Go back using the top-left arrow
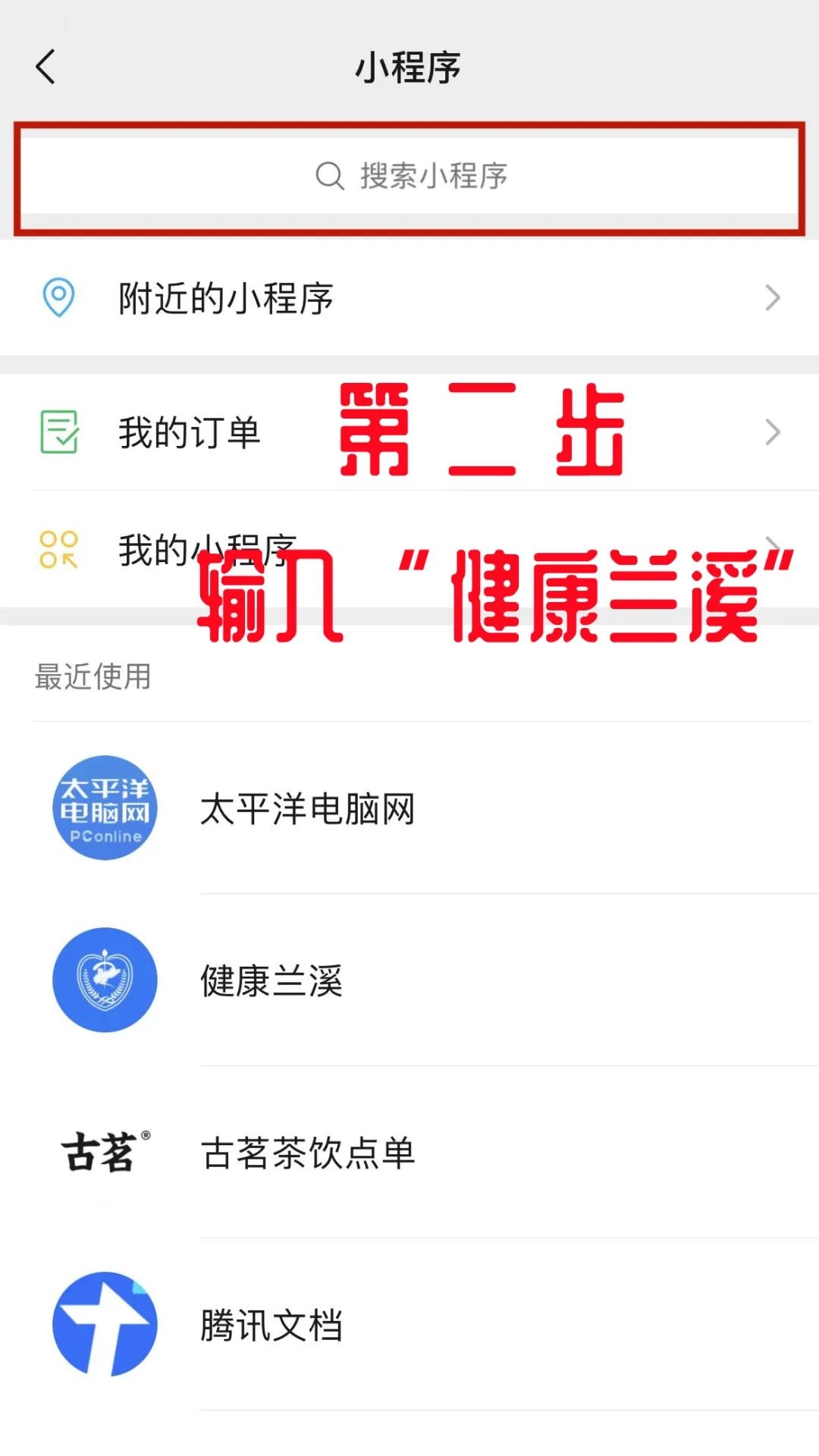 coord(46,67)
